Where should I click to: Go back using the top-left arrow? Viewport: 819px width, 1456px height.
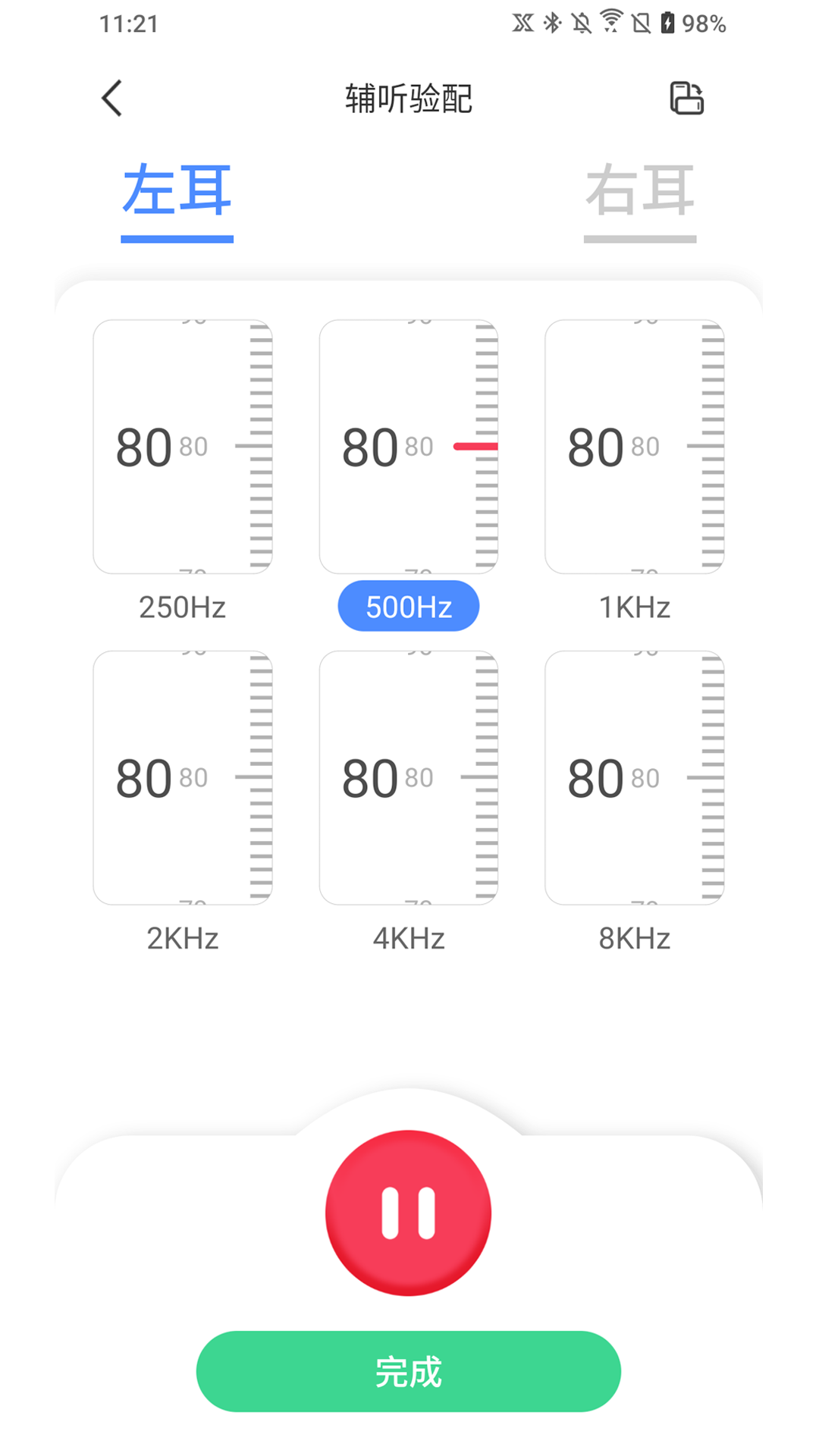pos(111,98)
